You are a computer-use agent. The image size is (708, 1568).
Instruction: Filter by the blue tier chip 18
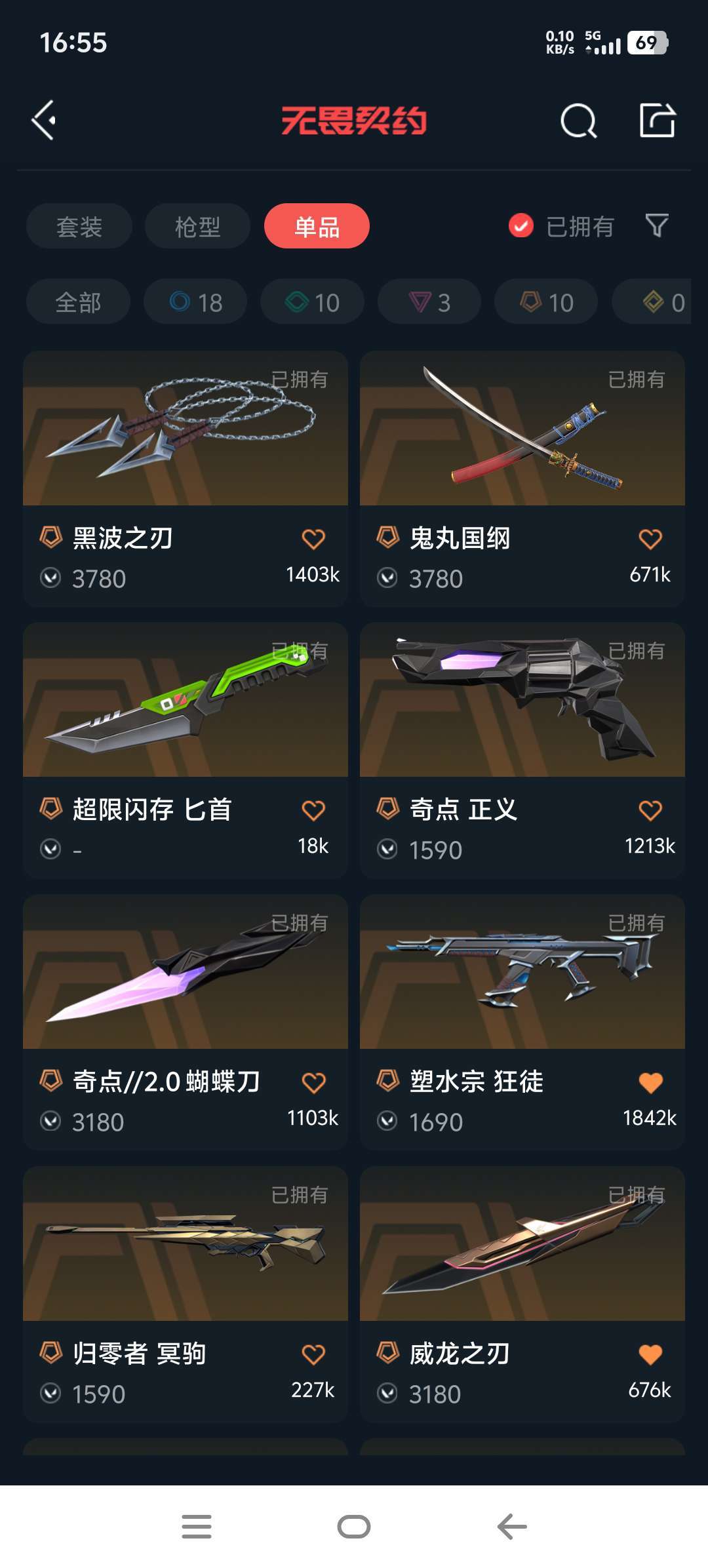(x=195, y=302)
